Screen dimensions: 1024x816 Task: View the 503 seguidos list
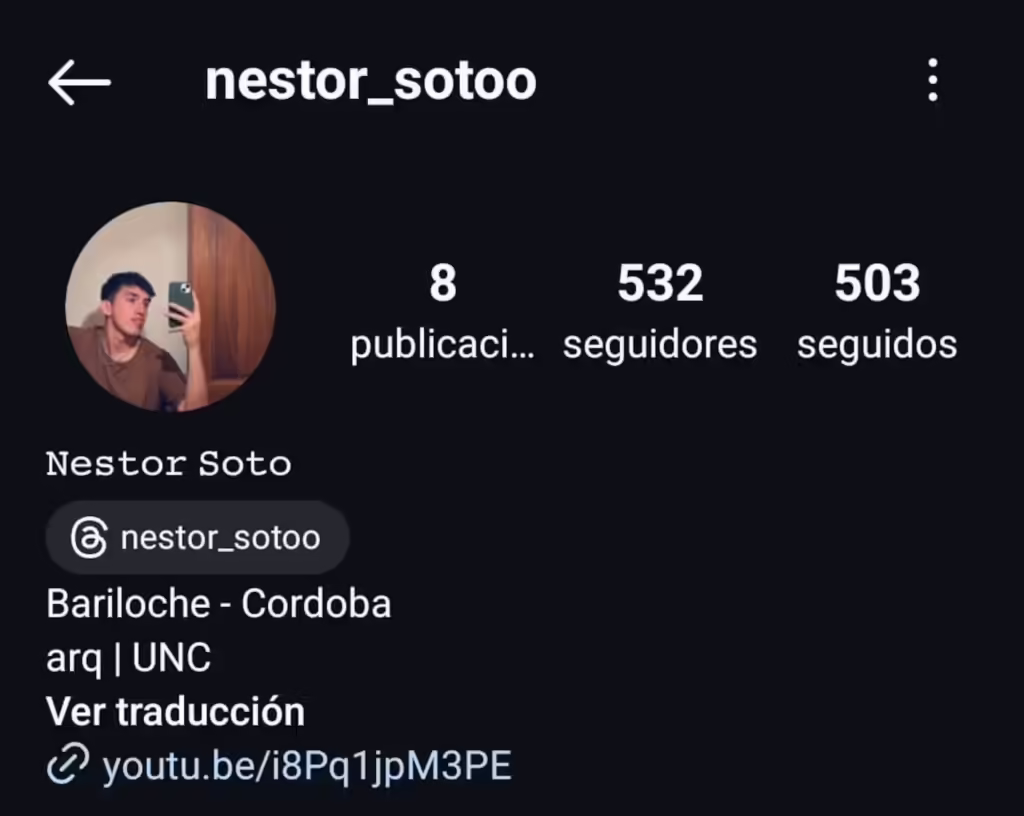click(x=876, y=312)
